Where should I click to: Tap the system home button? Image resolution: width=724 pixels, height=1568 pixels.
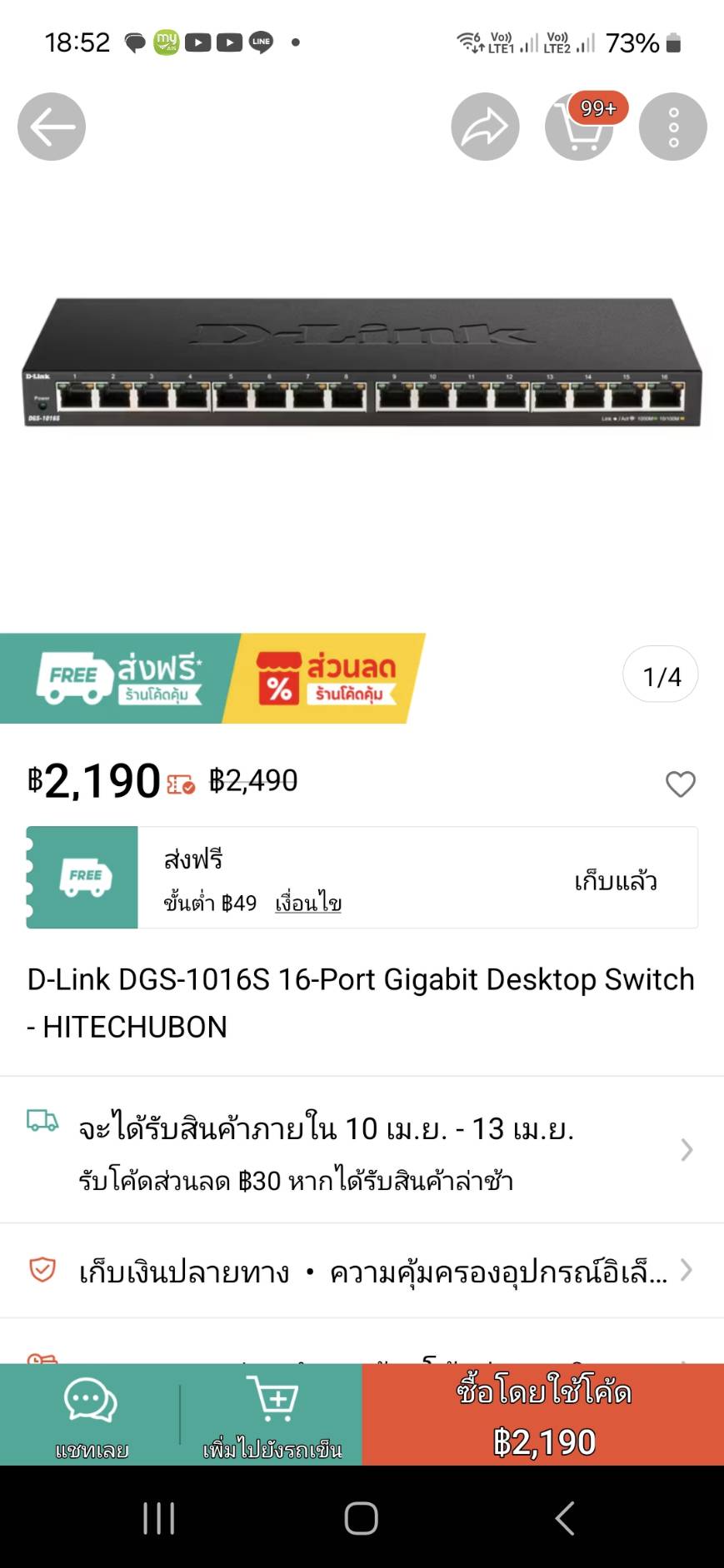pyautogui.click(x=362, y=1518)
